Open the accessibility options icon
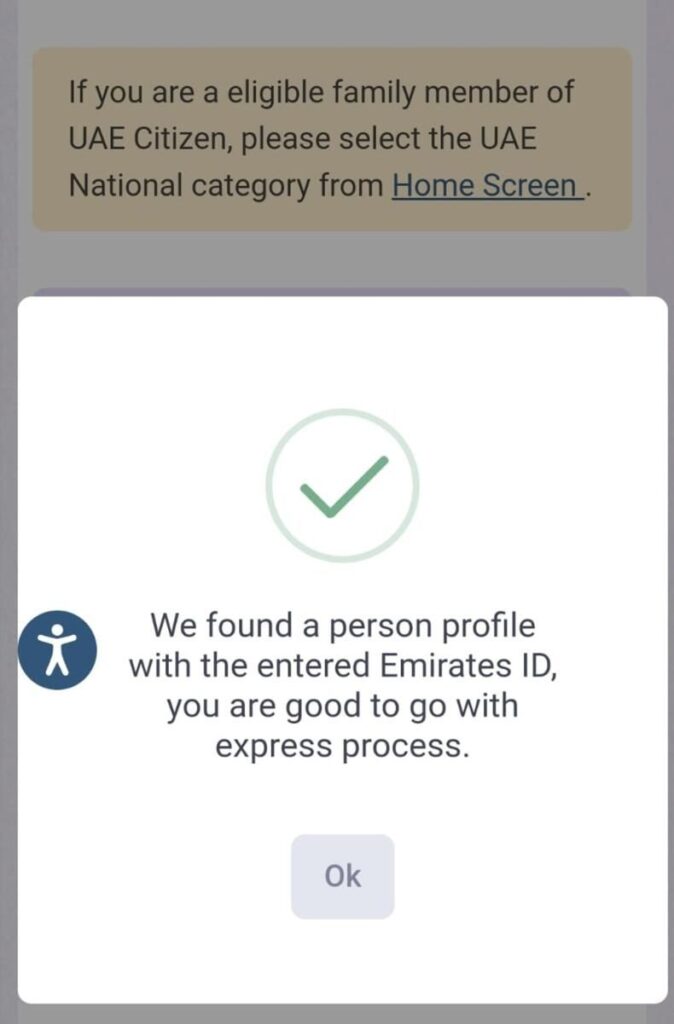 57,650
